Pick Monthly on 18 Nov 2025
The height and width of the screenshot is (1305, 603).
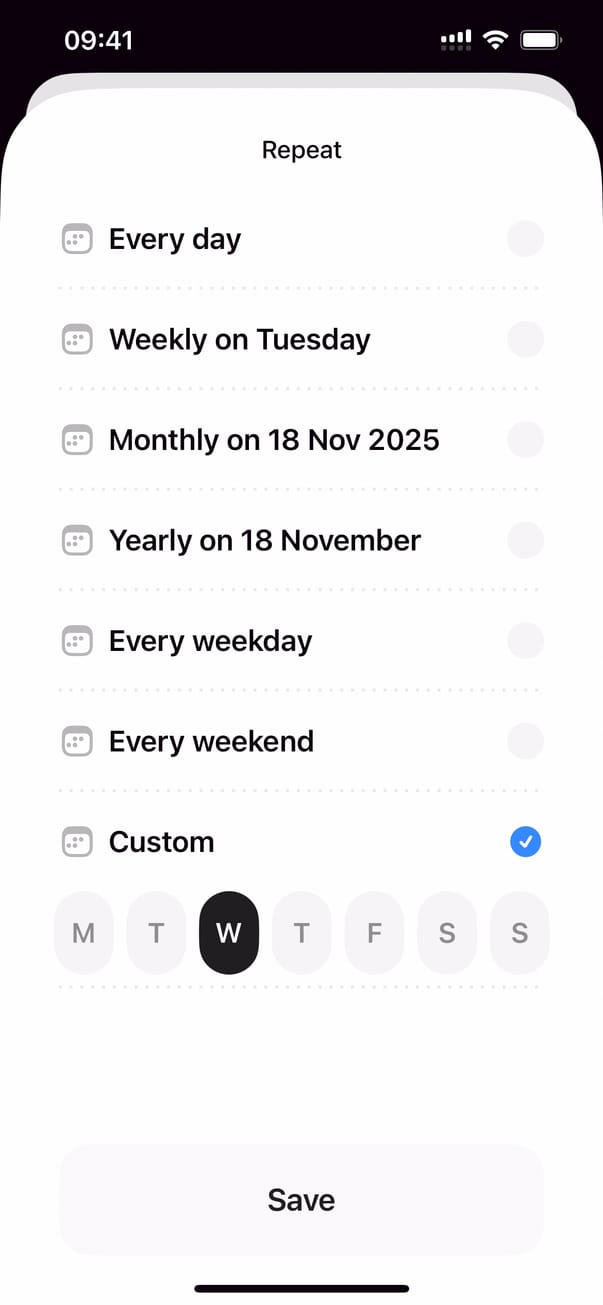300,440
